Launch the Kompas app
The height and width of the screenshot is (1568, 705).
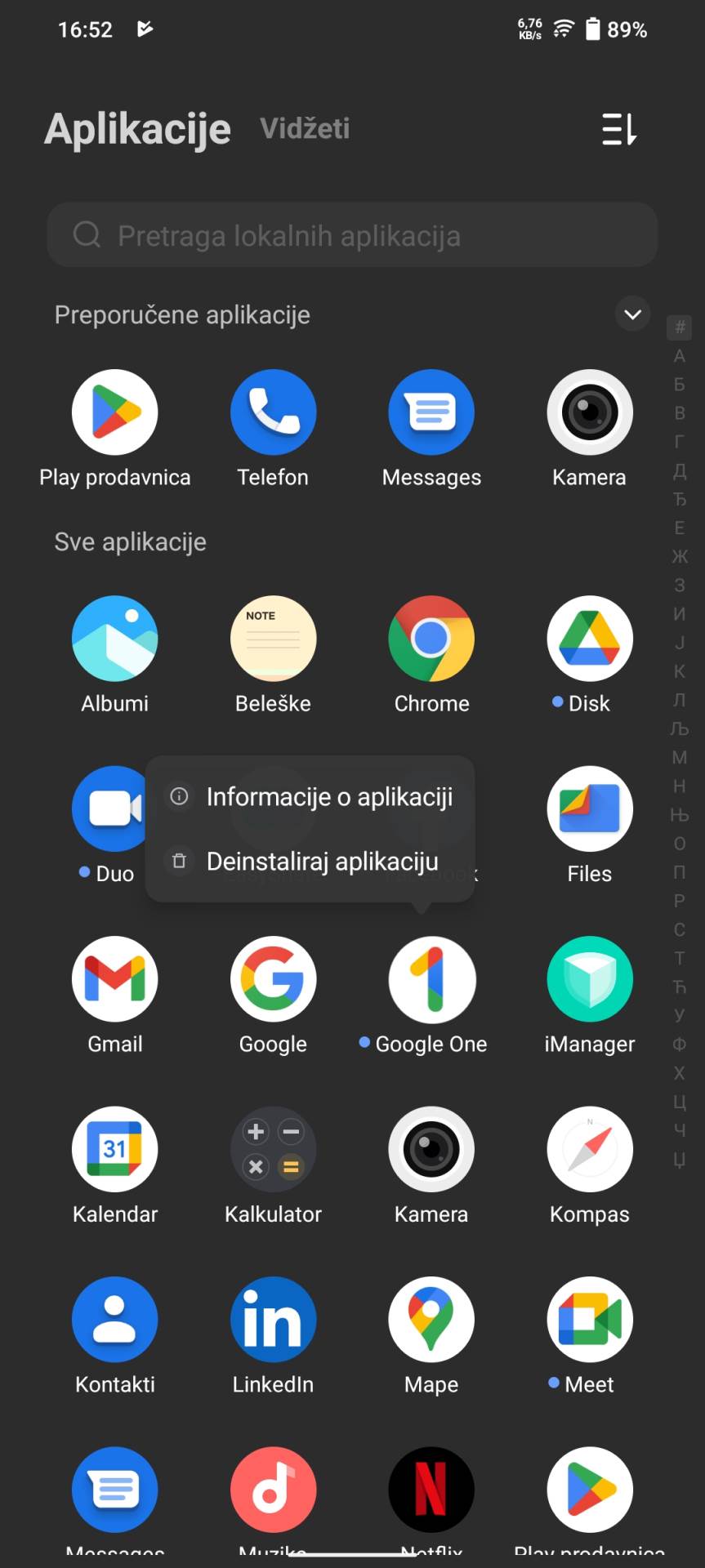tap(590, 1149)
